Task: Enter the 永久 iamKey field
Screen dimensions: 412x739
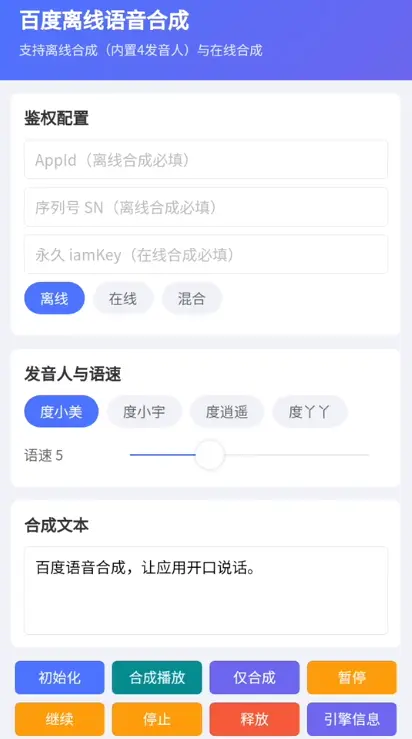Action: click(206, 255)
